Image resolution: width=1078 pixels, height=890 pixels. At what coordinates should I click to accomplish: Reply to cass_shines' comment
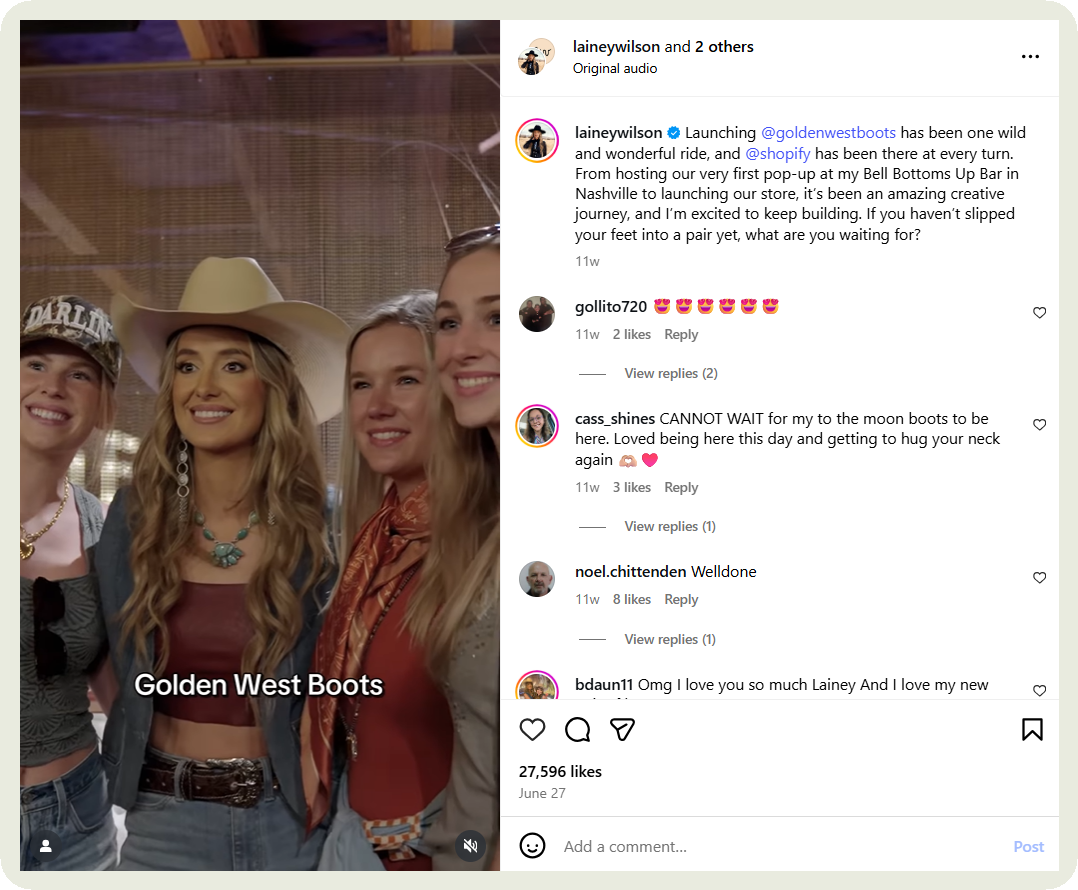(x=681, y=488)
